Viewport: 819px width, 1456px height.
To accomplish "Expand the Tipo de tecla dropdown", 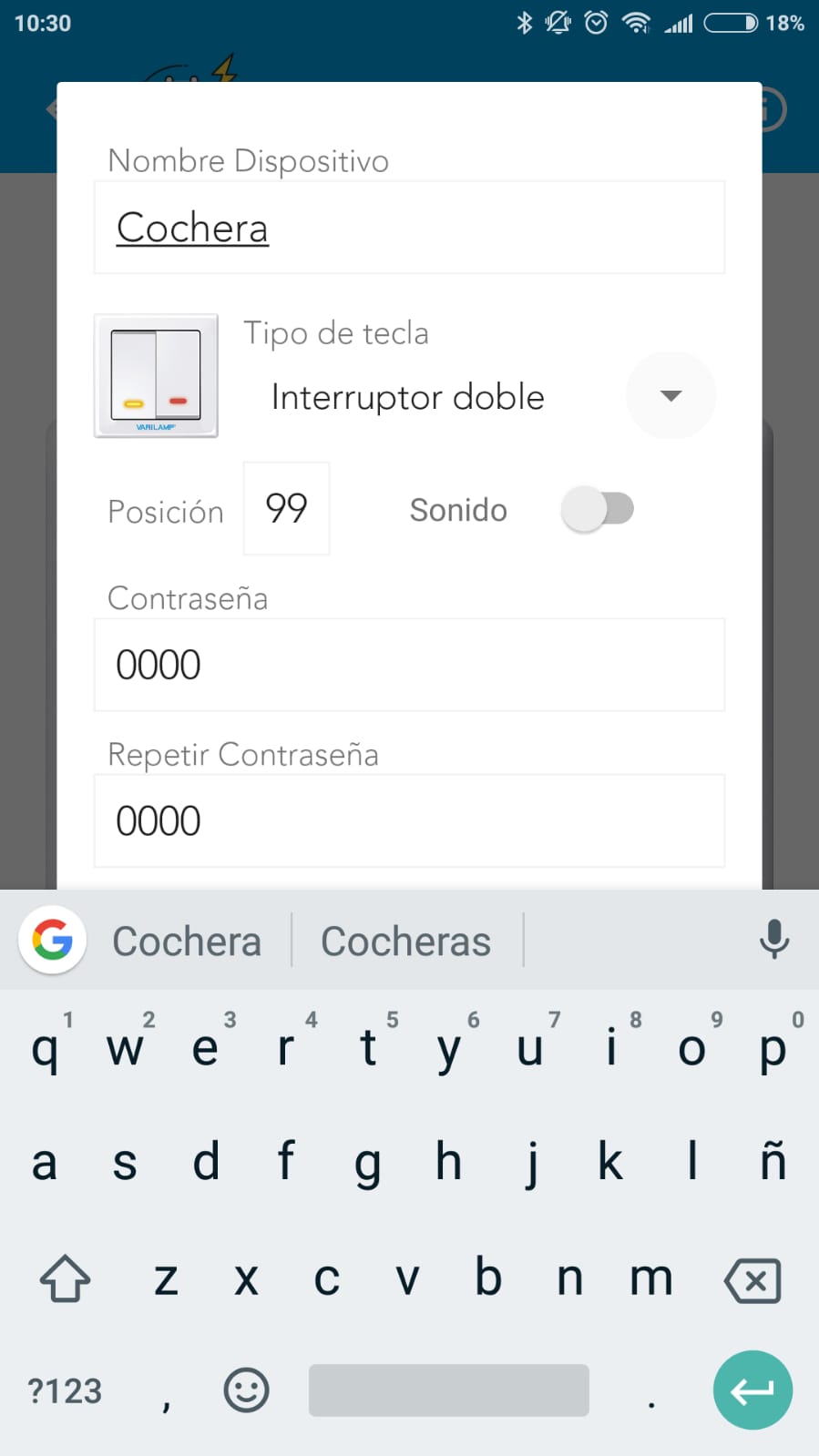I will point(671,396).
